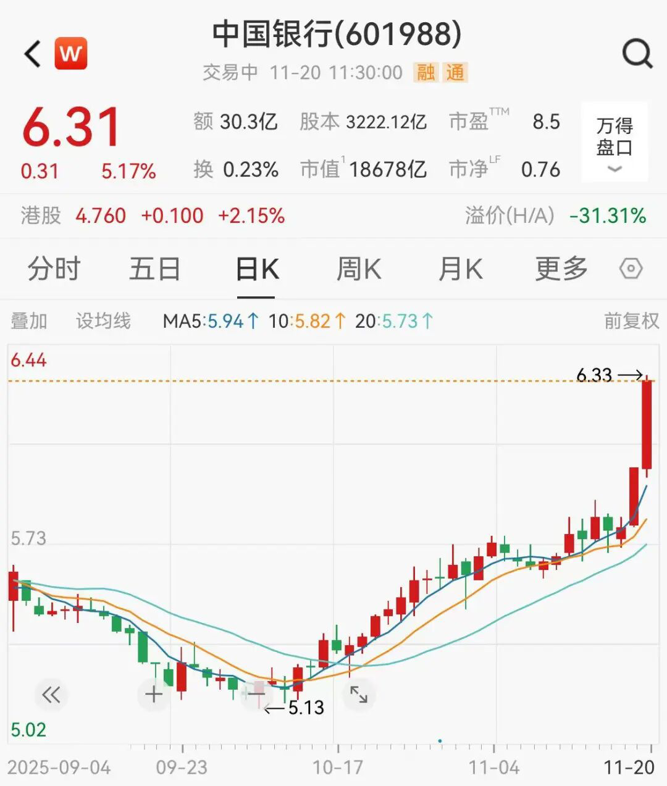Tap 叠加 to overlay another stock
Screen dimensions: 667x786
click(29, 321)
